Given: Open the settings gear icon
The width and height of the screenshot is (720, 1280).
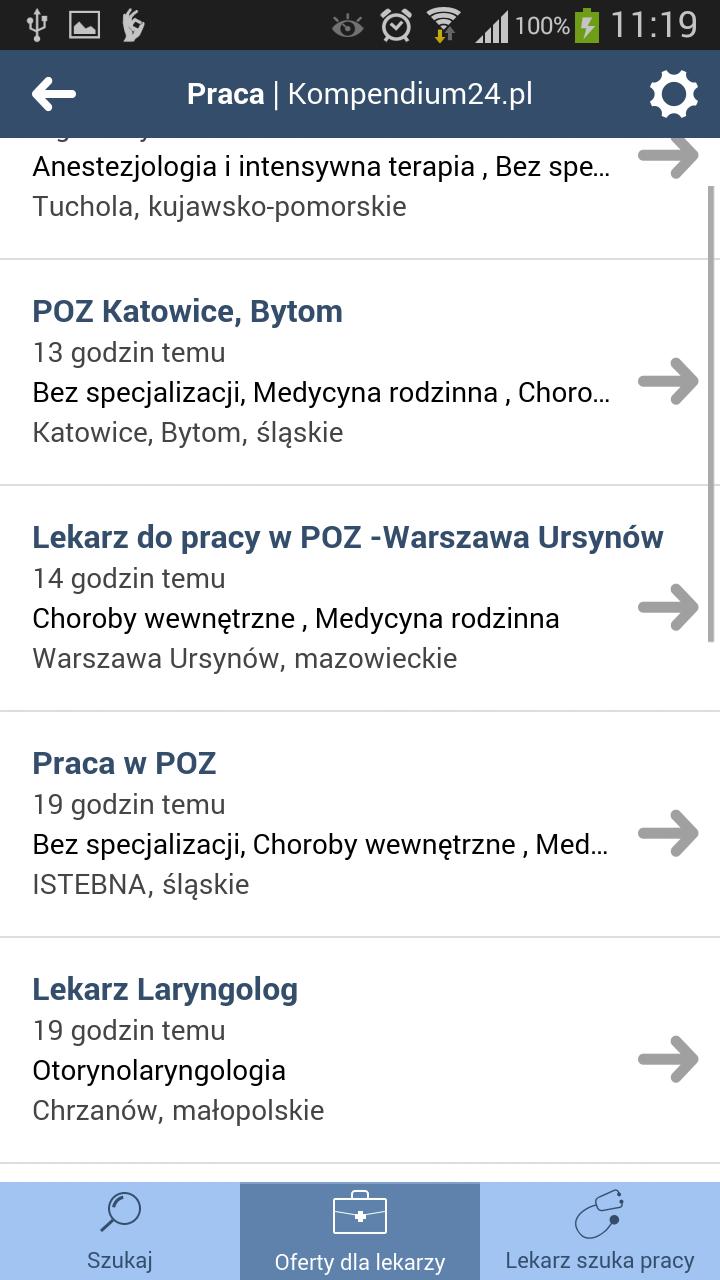Looking at the screenshot, I should click(673, 94).
